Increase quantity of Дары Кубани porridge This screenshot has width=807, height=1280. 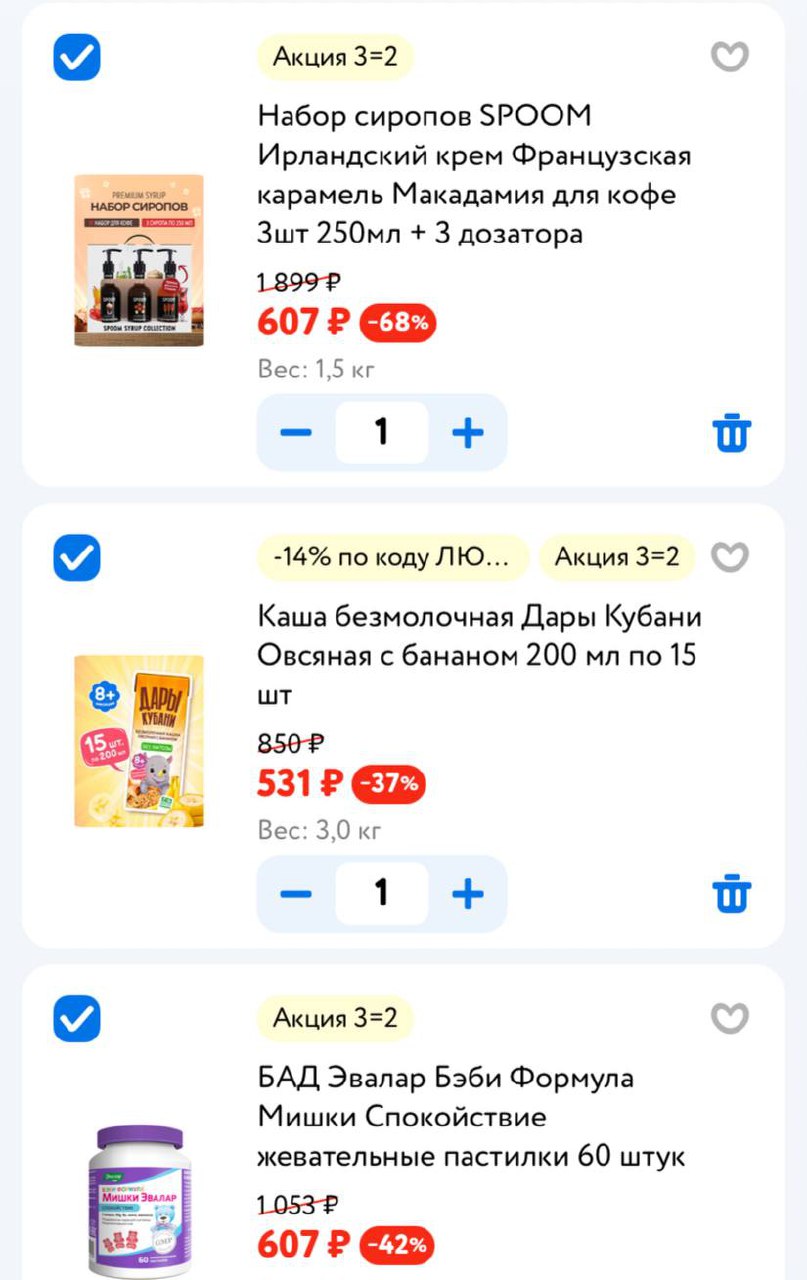pos(467,893)
